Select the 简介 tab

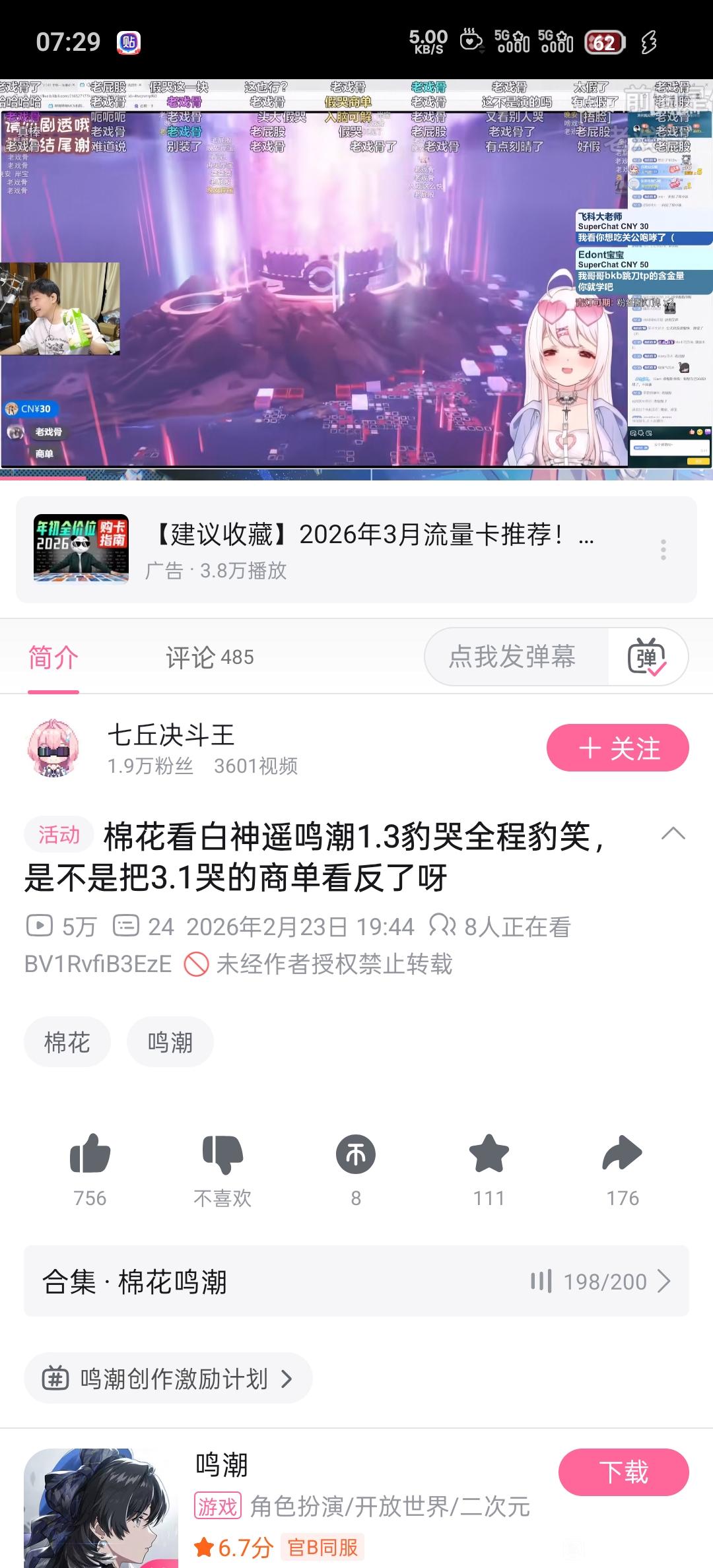(x=53, y=657)
